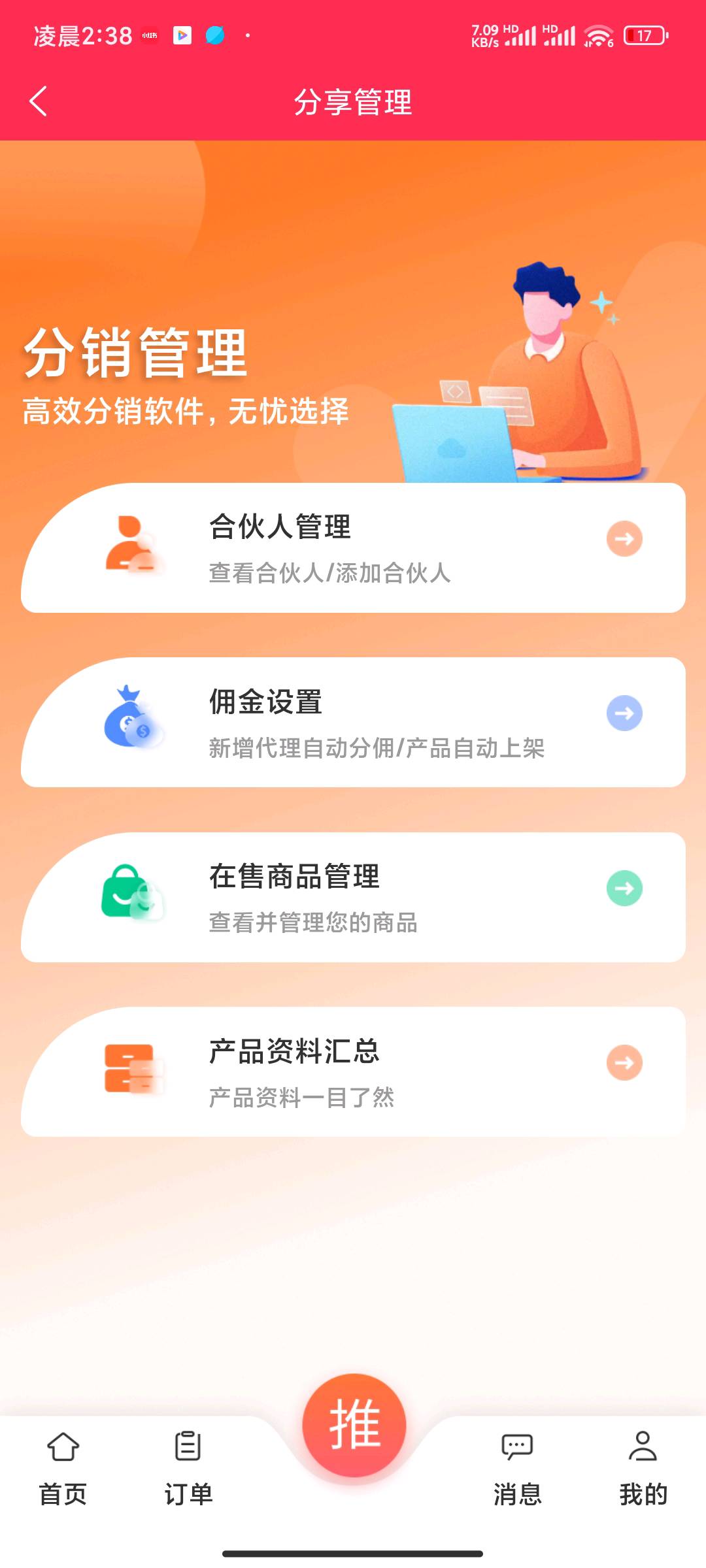Open 合伙人管理 card
706x1568 pixels.
(x=353, y=547)
